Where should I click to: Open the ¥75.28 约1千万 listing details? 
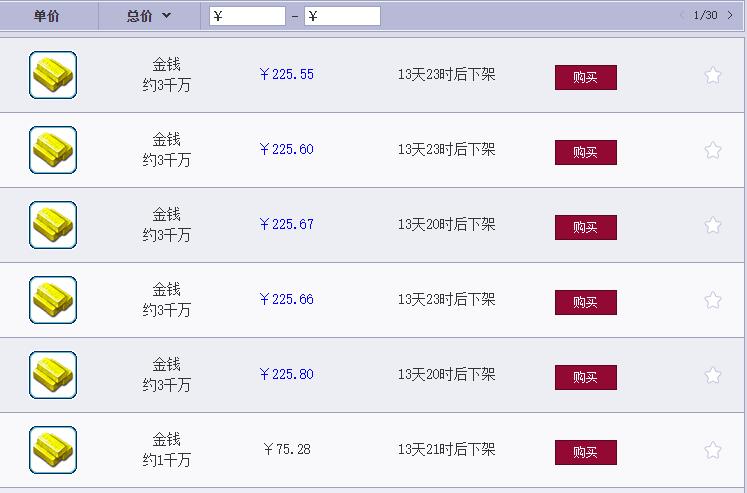[x=53, y=450]
